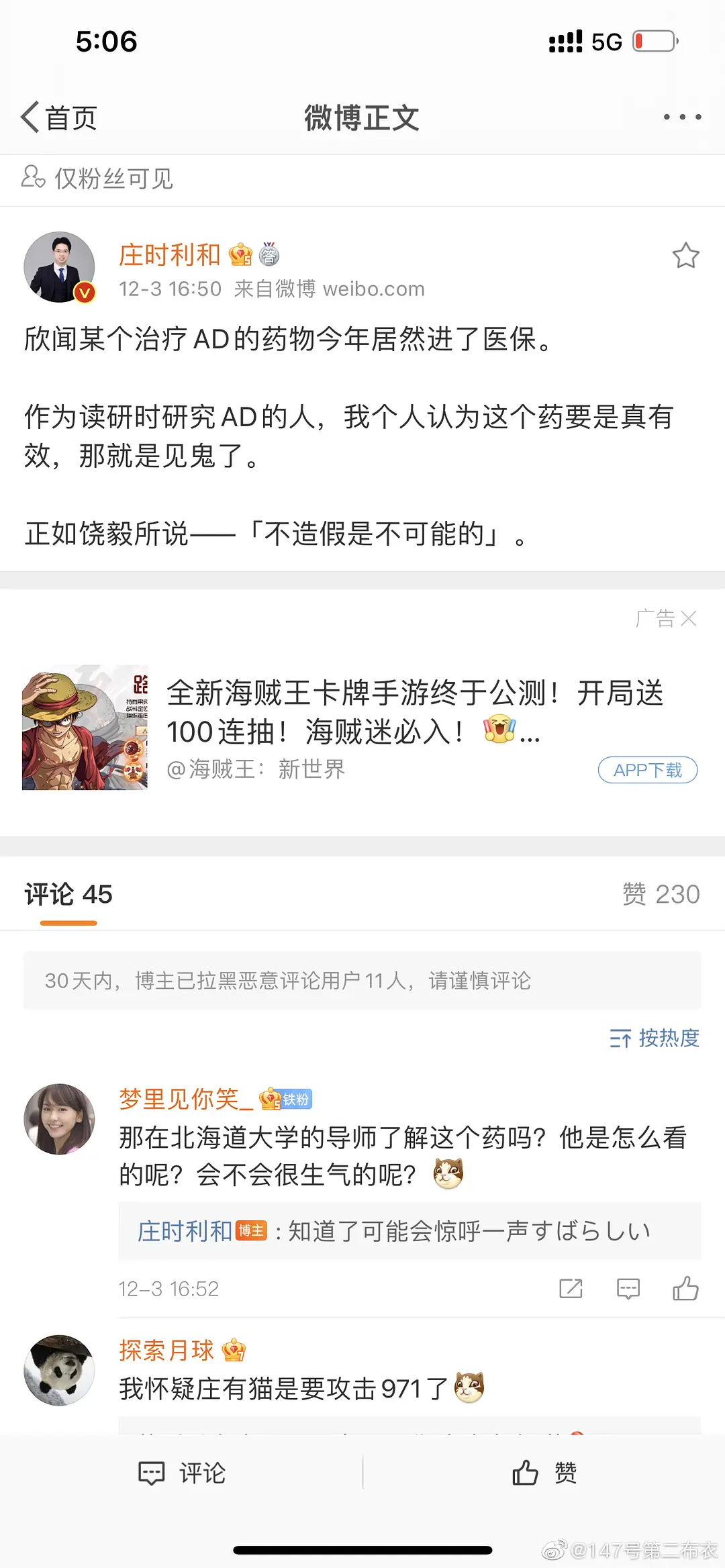The width and height of the screenshot is (725, 1568).
Task: Open 梦里见你笑_ user profile
Action: click(59, 1119)
